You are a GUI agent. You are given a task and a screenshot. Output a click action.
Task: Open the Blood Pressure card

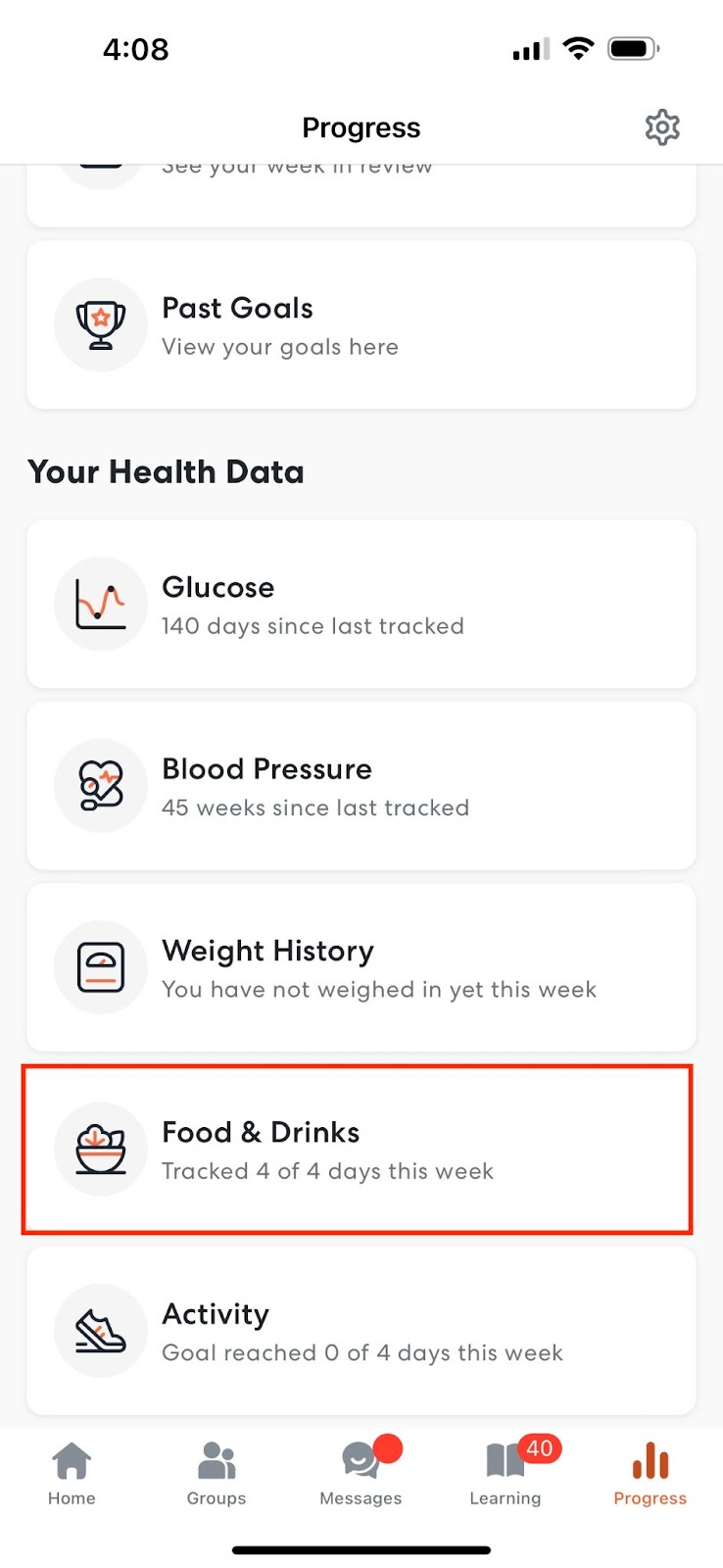[x=361, y=786]
